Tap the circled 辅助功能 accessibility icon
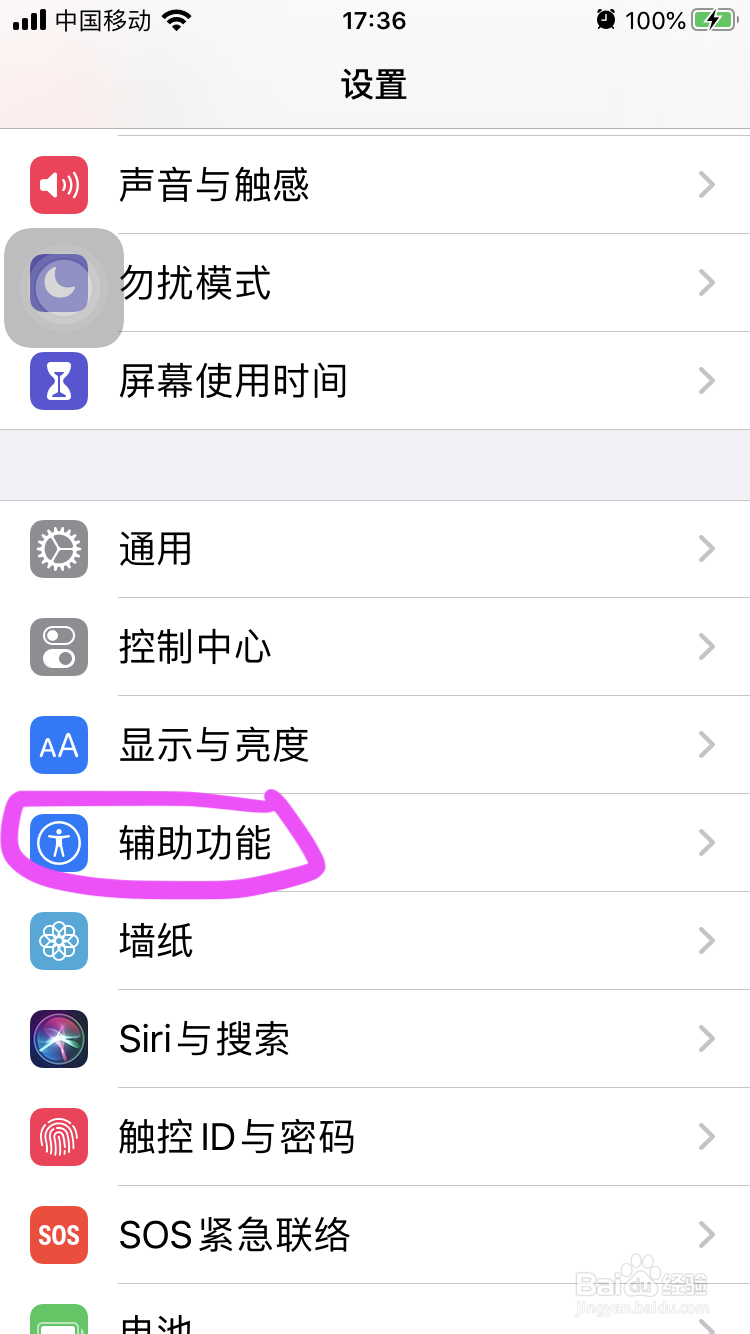 point(58,843)
